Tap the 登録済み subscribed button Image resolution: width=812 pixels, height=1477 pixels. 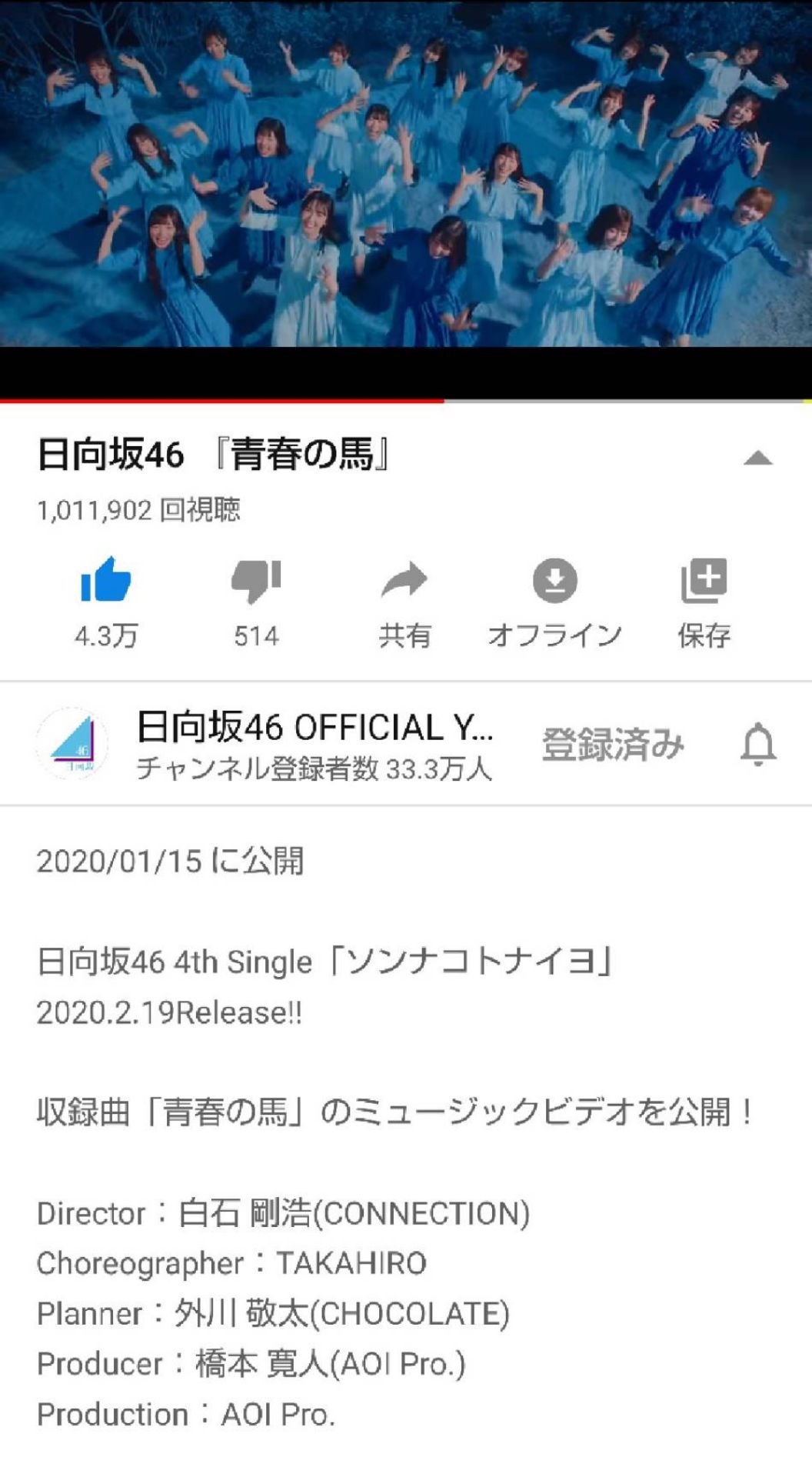[613, 744]
